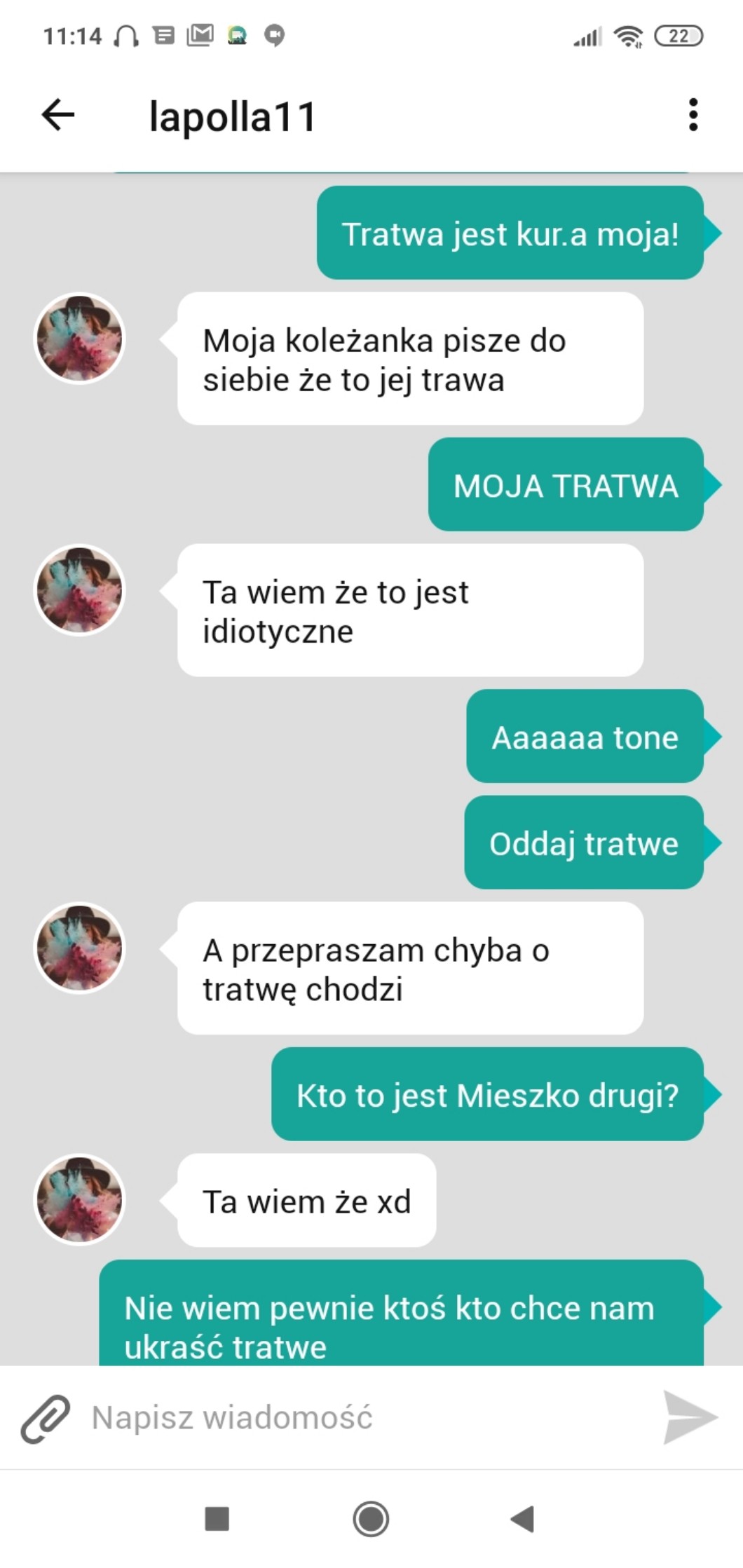The height and width of the screenshot is (1568, 743).
Task: Open recent apps with square button
Action: [x=217, y=1519]
